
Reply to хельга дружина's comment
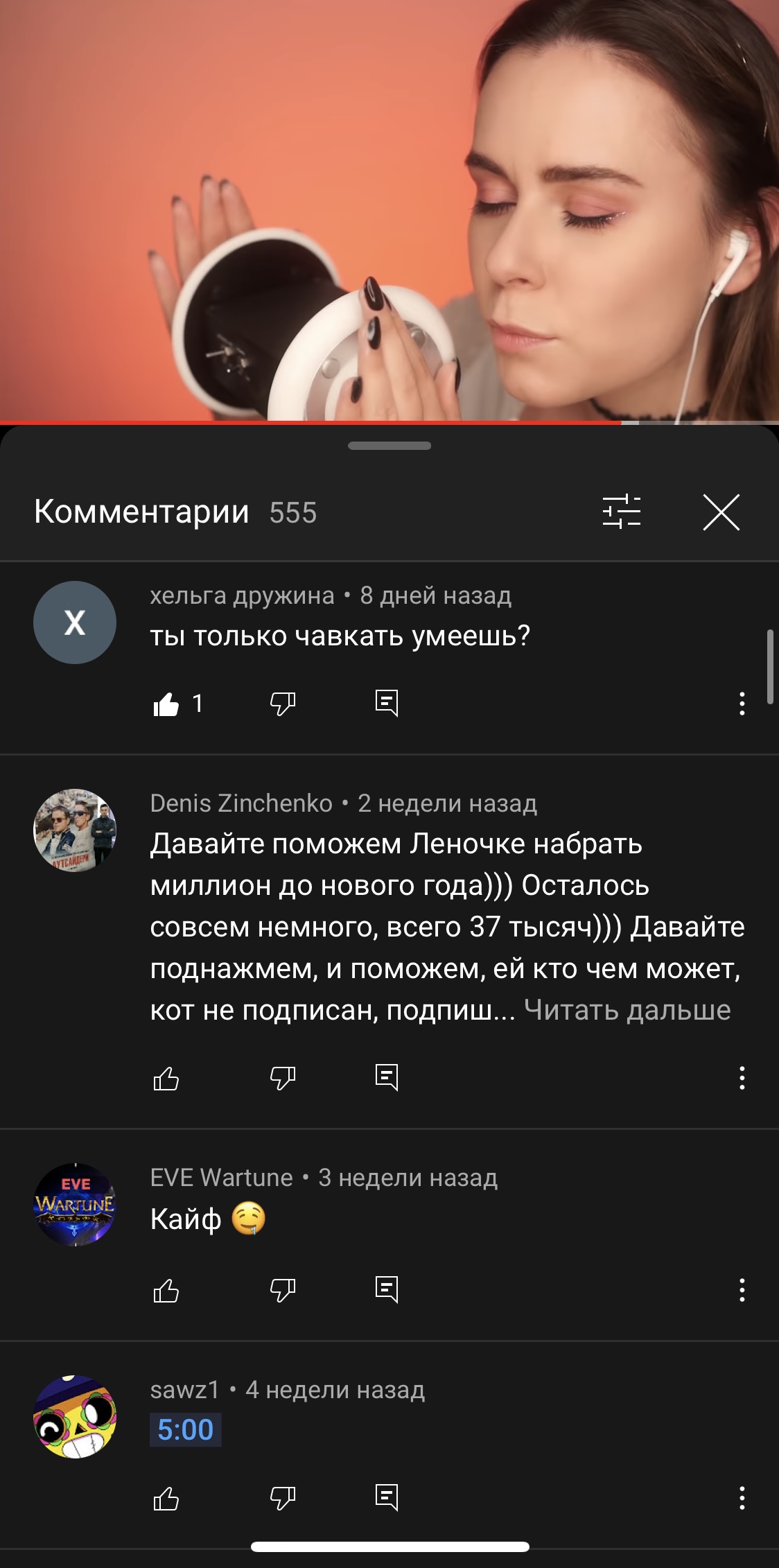[386, 704]
